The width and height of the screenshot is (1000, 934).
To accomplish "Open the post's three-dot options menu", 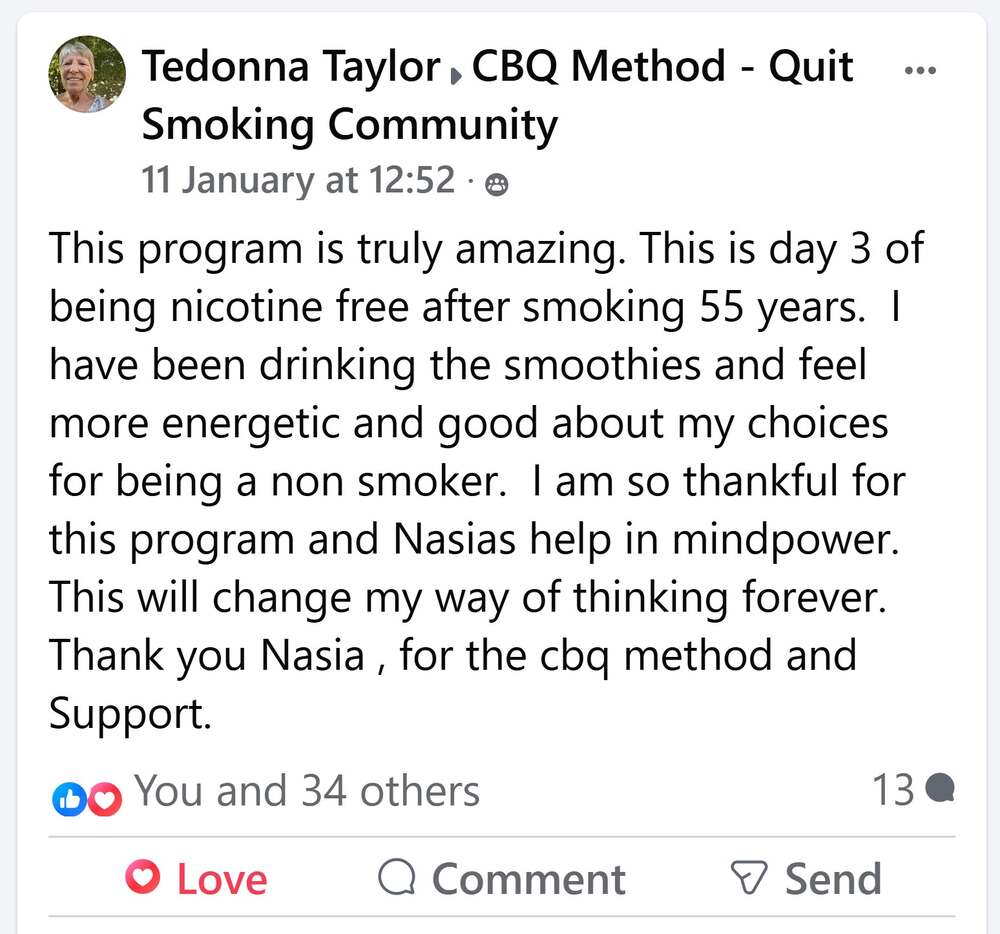I will coord(919,71).
